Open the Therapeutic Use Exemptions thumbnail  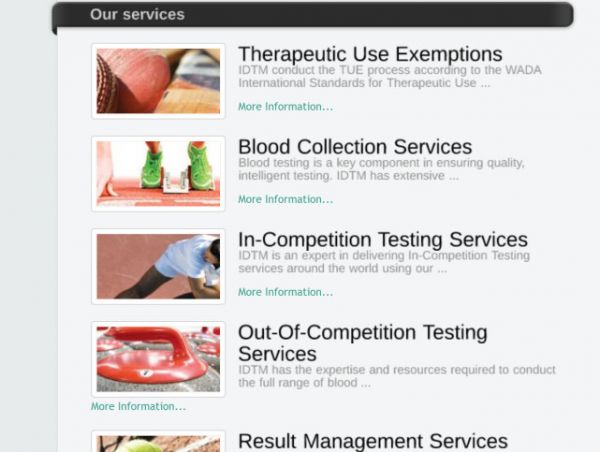click(158, 81)
